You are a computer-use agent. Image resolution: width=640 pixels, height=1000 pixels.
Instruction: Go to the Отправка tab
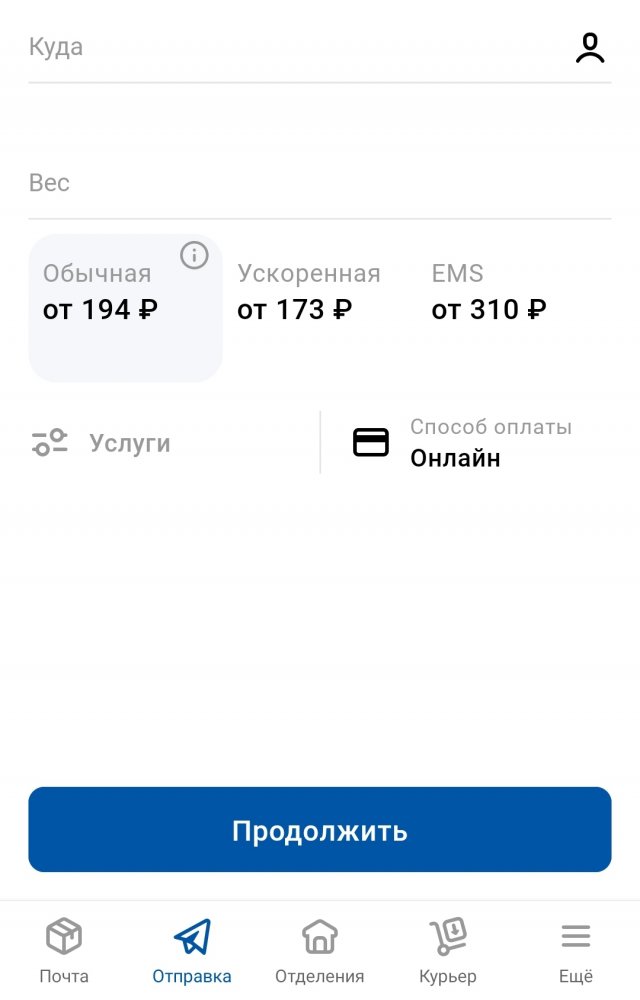click(192, 951)
